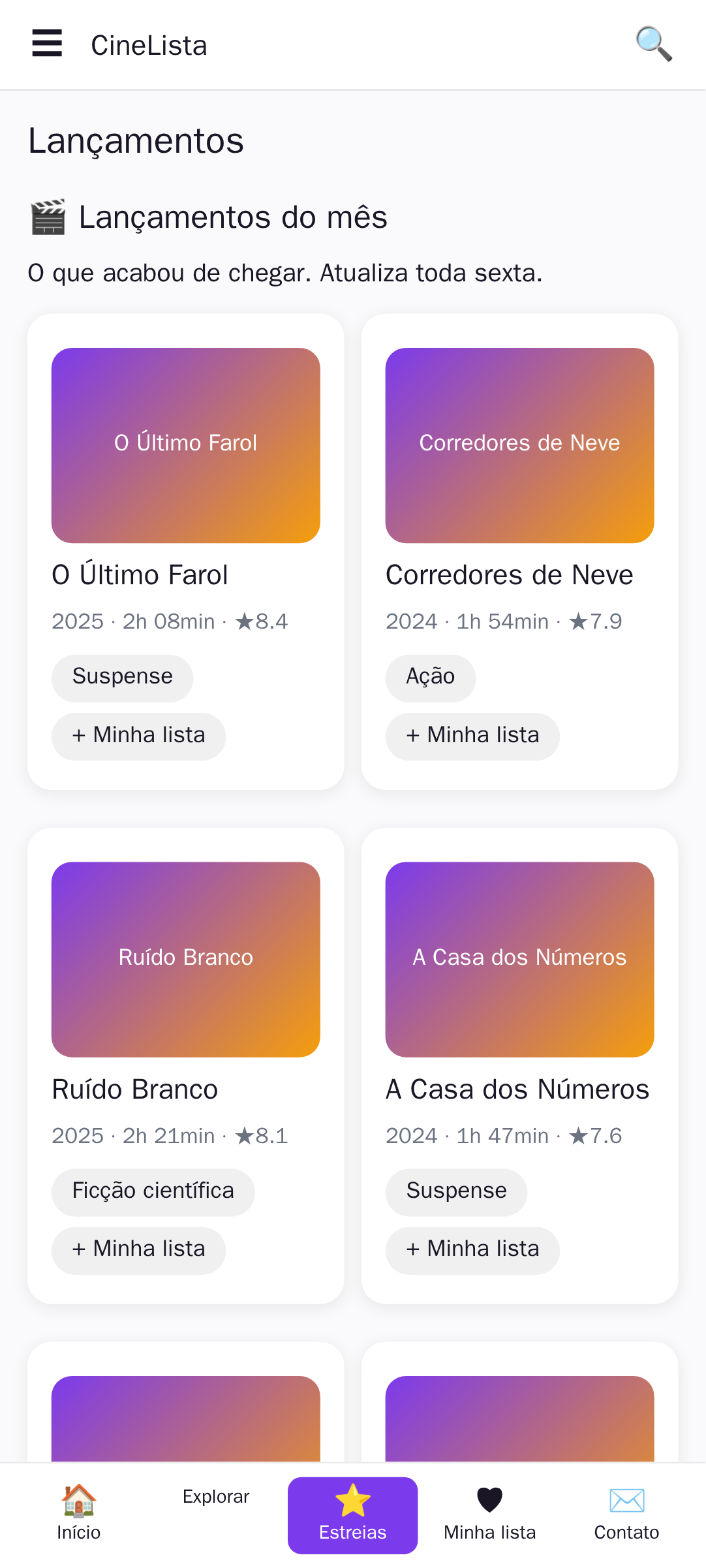This screenshot has height=1568, width=706.
Task: Add A Casa dos Números to Minha lista
Action: pyautogui.click(x=473, y=1250)
